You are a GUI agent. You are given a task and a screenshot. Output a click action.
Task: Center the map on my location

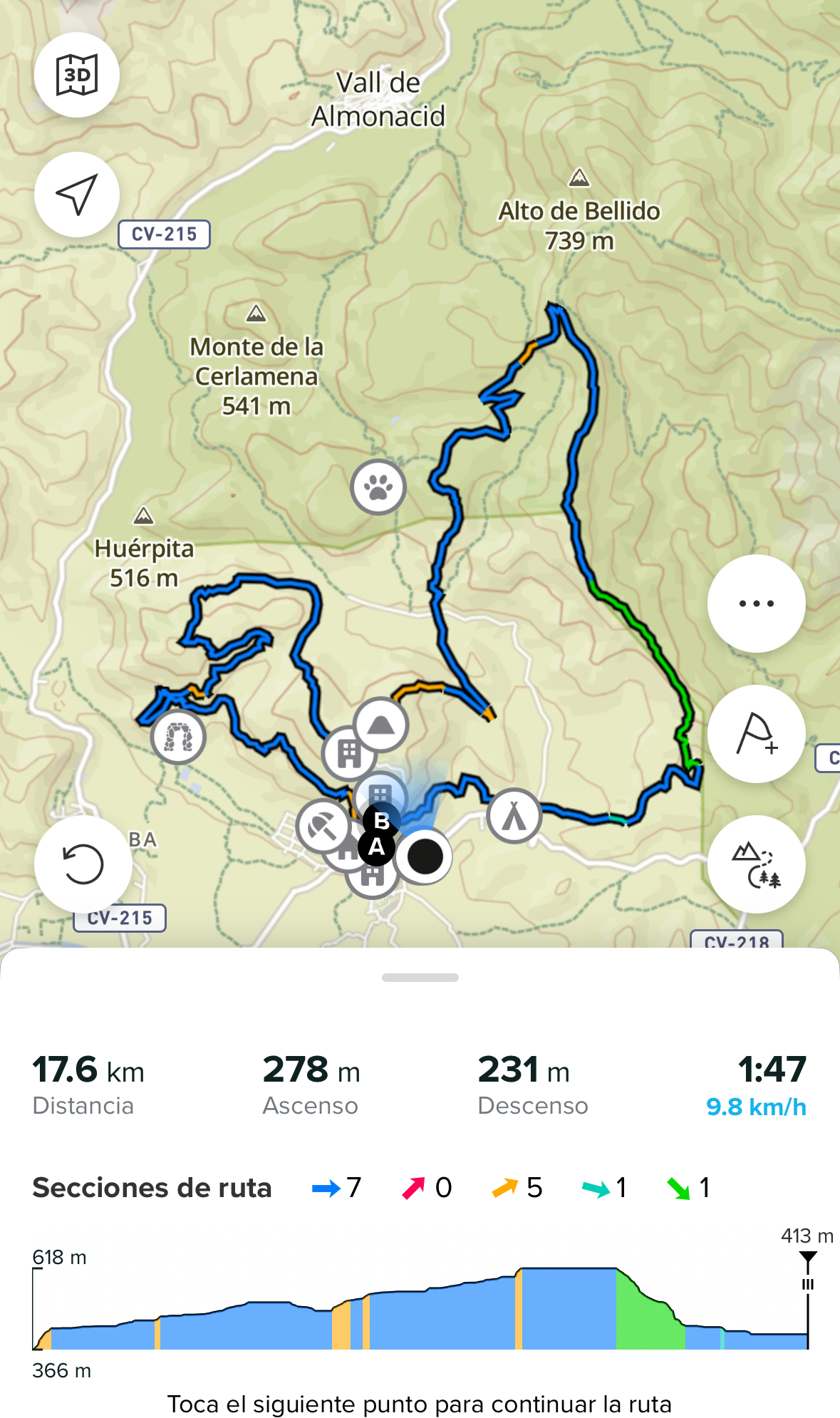(x=77, y=195)
